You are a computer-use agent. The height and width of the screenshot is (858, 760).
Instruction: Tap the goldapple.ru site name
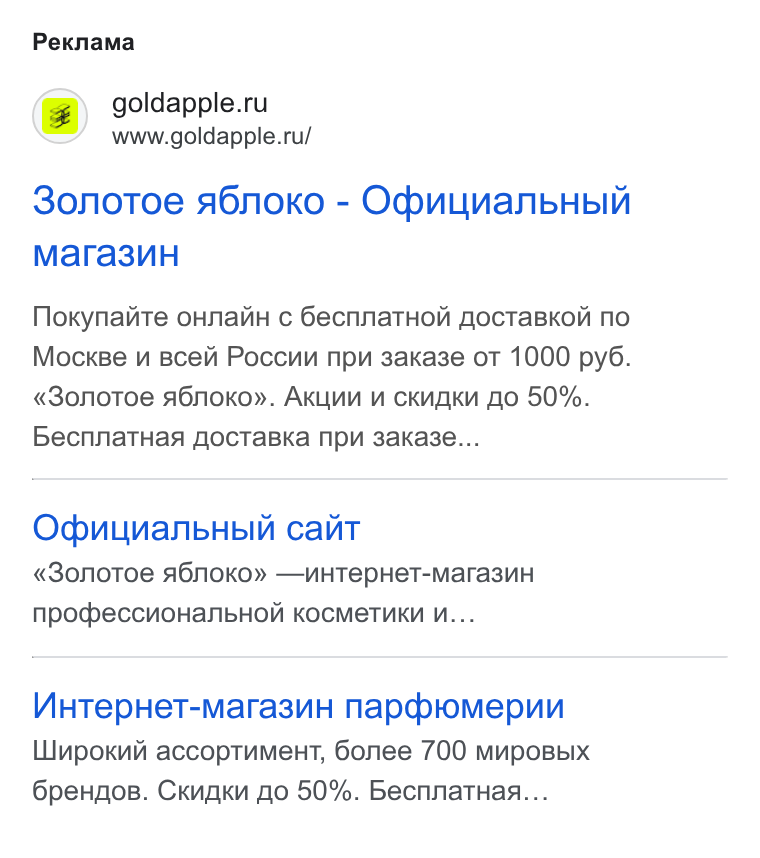pos(190,103)
